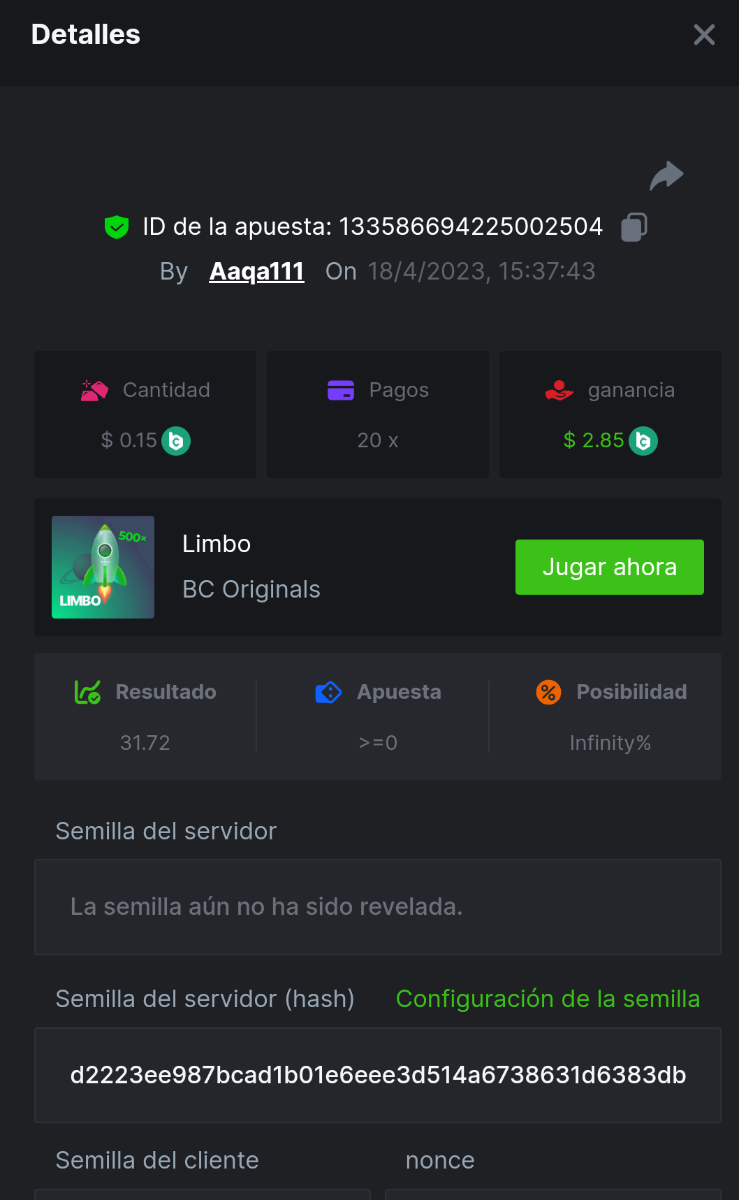Open the Limbo game thumbnail
Viewport: 739px width, 1200px height.
tap(103, 567)
